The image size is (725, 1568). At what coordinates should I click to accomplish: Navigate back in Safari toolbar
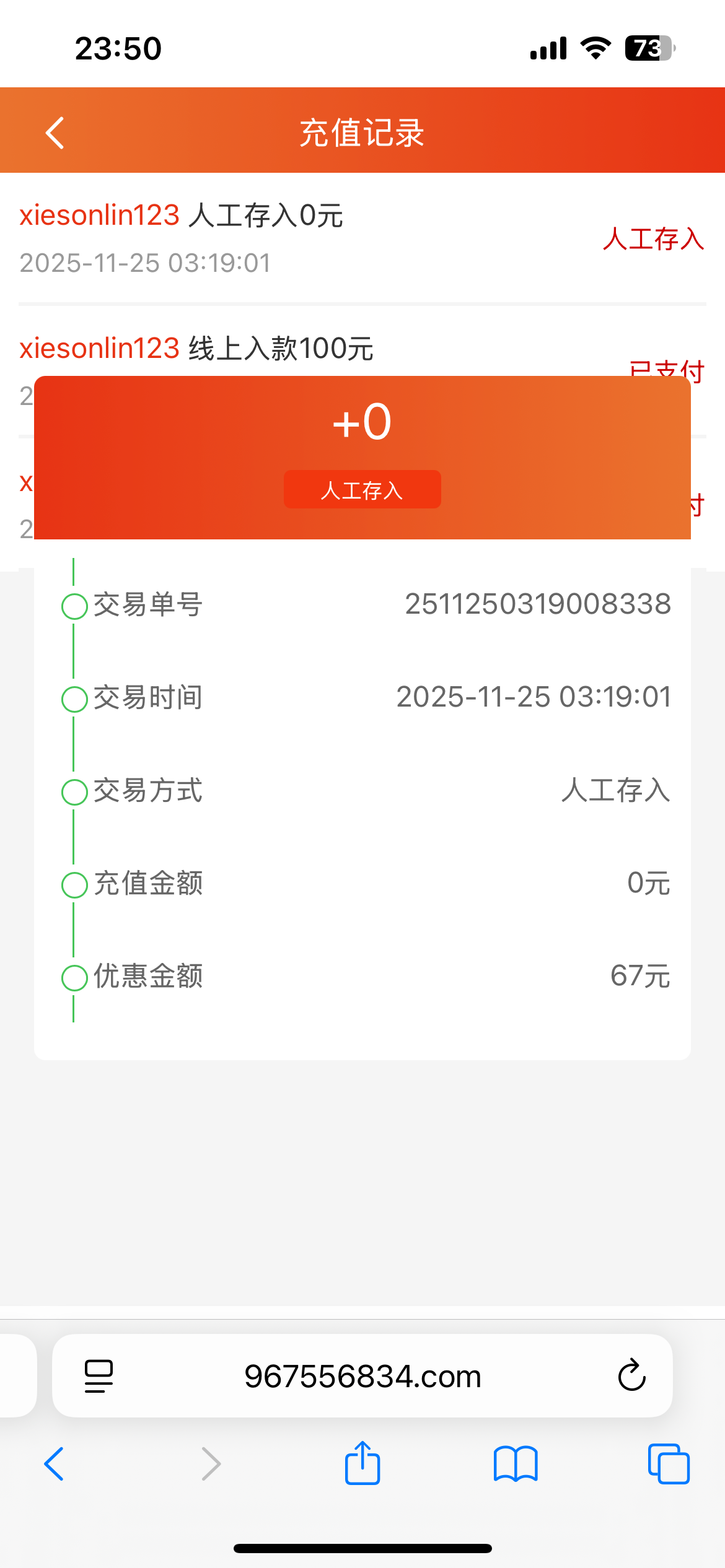tap(55, 1464)
